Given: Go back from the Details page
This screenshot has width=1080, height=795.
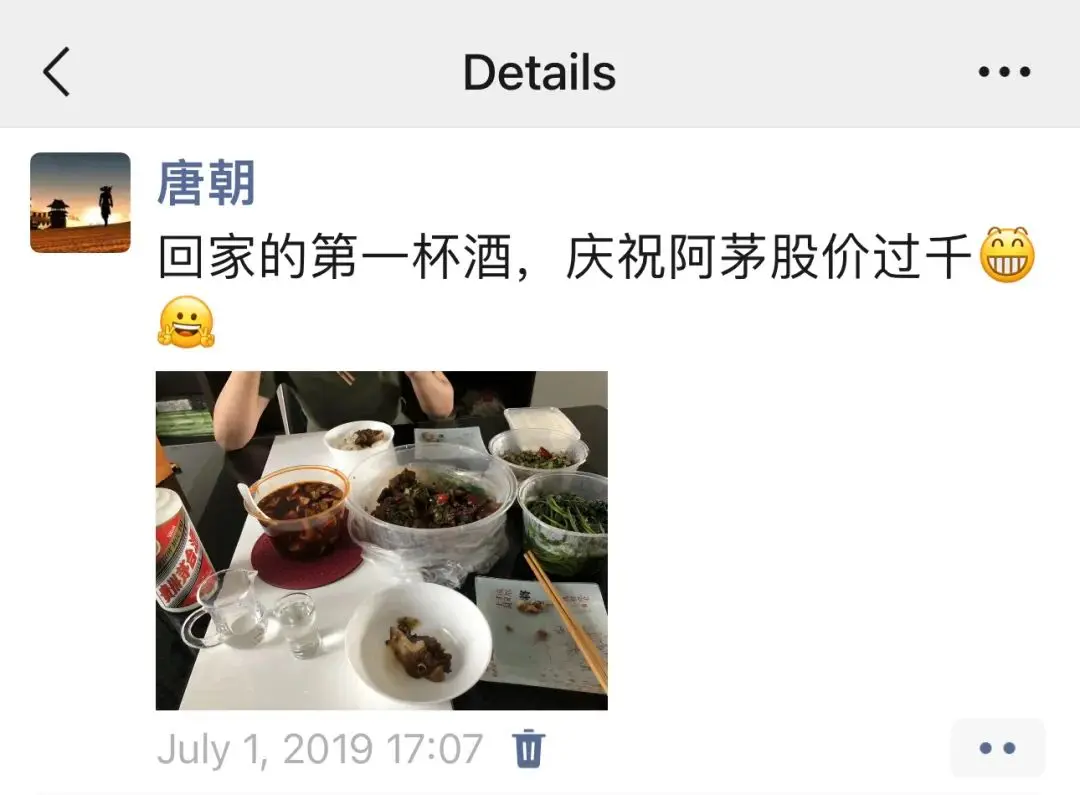Looking at the screenshot, I should (57, 72).
